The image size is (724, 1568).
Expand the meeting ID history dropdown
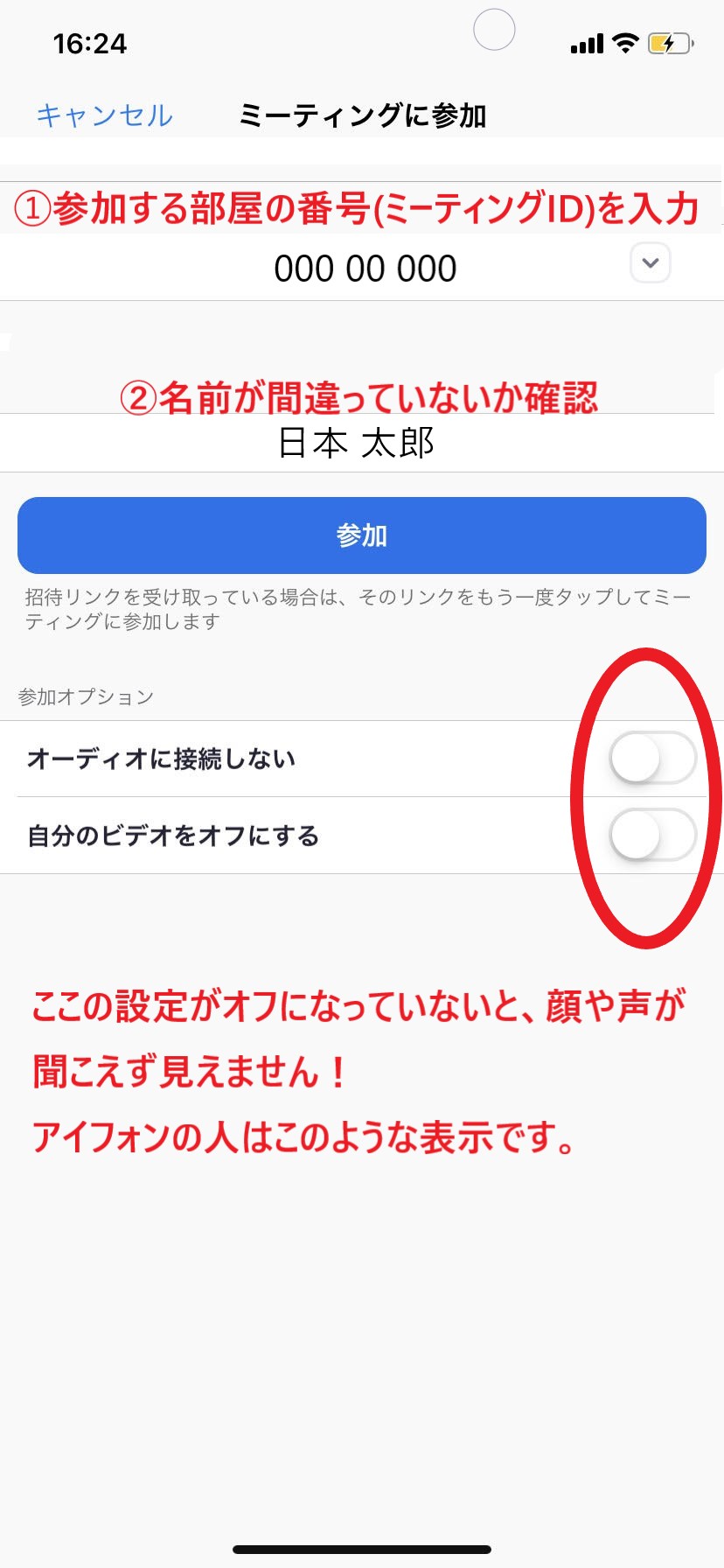coord(651,262)
